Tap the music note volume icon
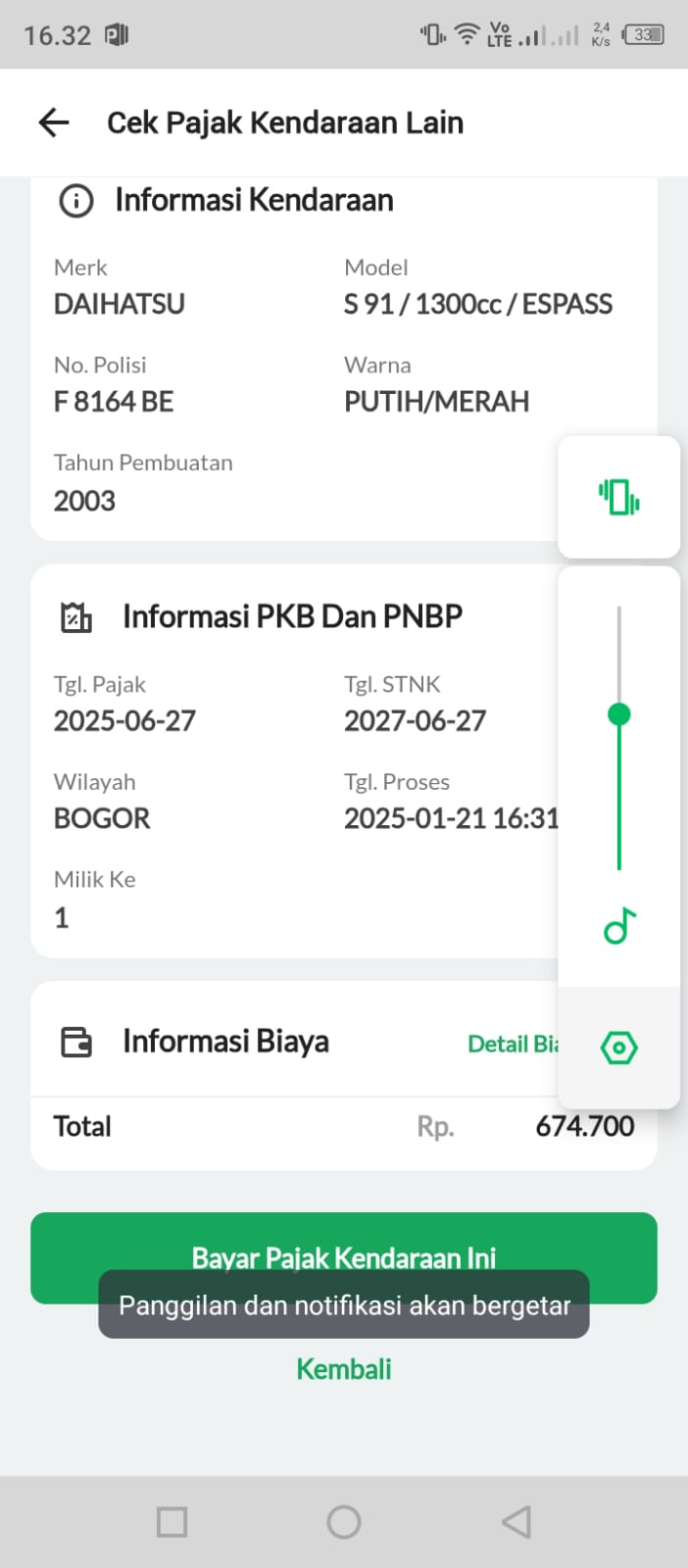 (x=619, y=926)
